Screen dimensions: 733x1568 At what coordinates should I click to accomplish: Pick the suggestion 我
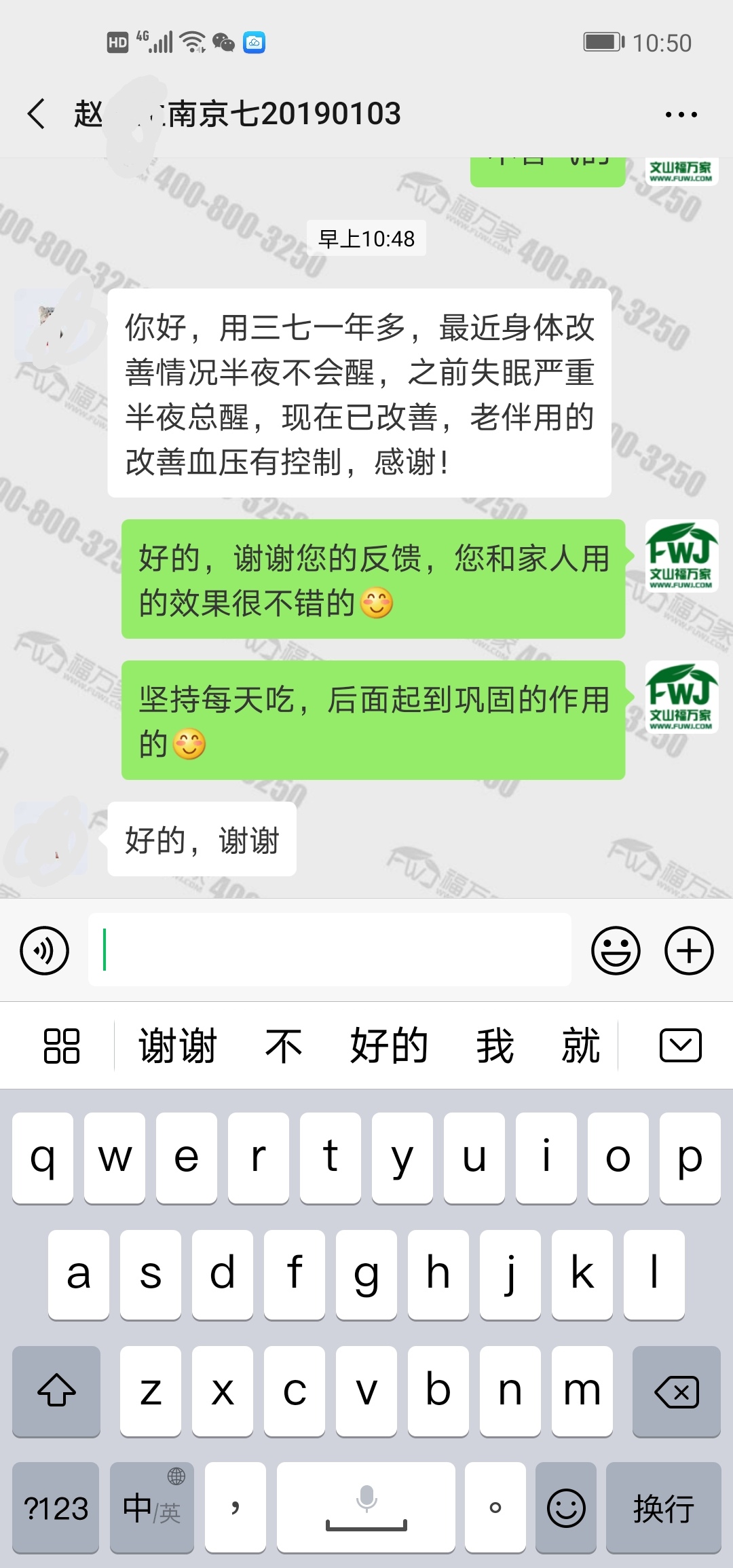click(494, 1045)
